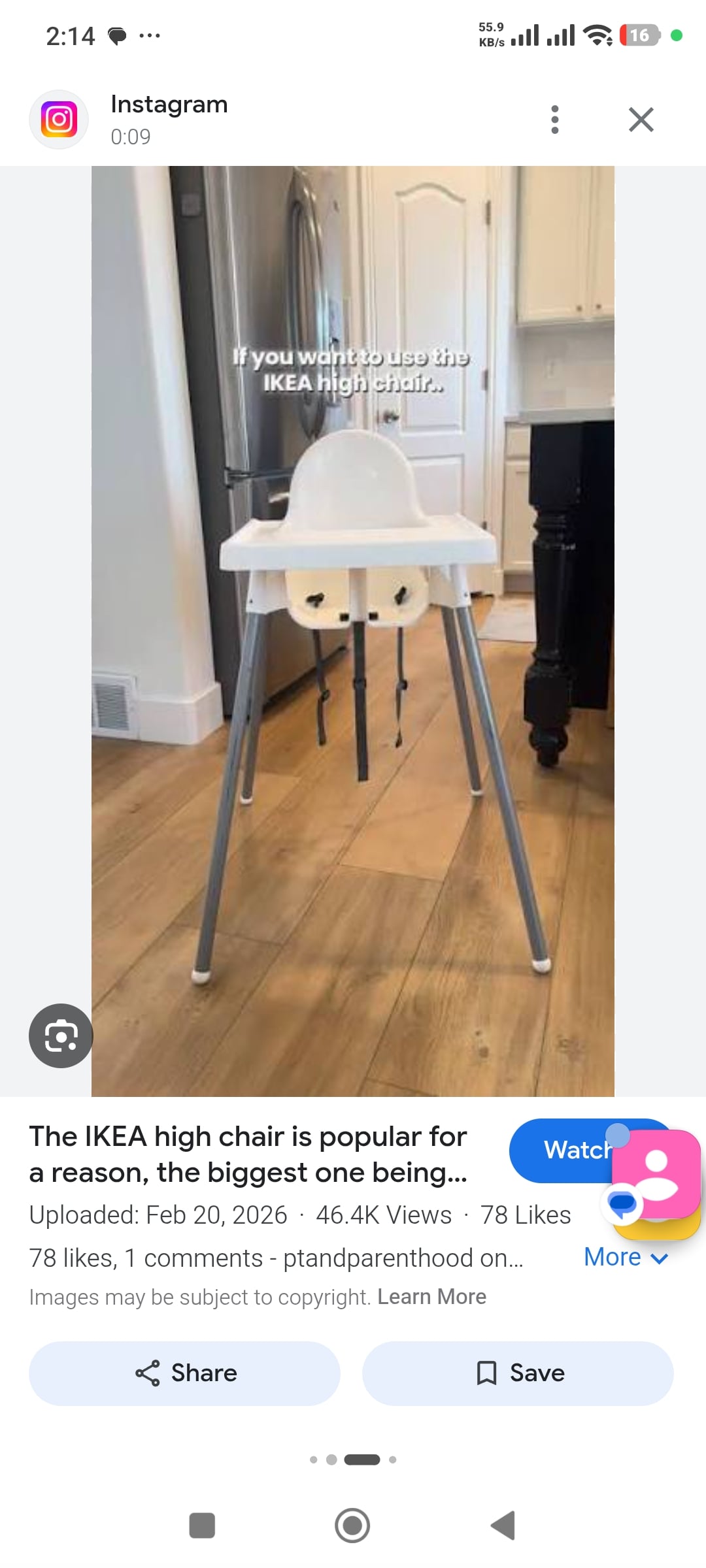Open the three-dot overflow menu
The image size is (706, 1568).
[x=555, y=120]
